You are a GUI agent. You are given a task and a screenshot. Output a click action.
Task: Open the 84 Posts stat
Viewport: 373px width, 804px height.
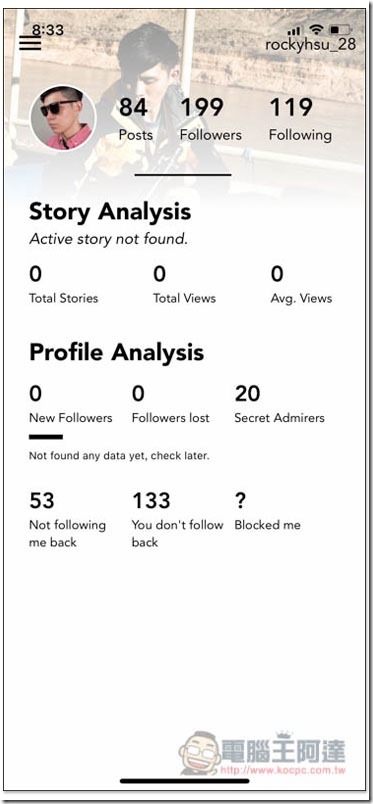pyautogui.click(x=135, y=119)
